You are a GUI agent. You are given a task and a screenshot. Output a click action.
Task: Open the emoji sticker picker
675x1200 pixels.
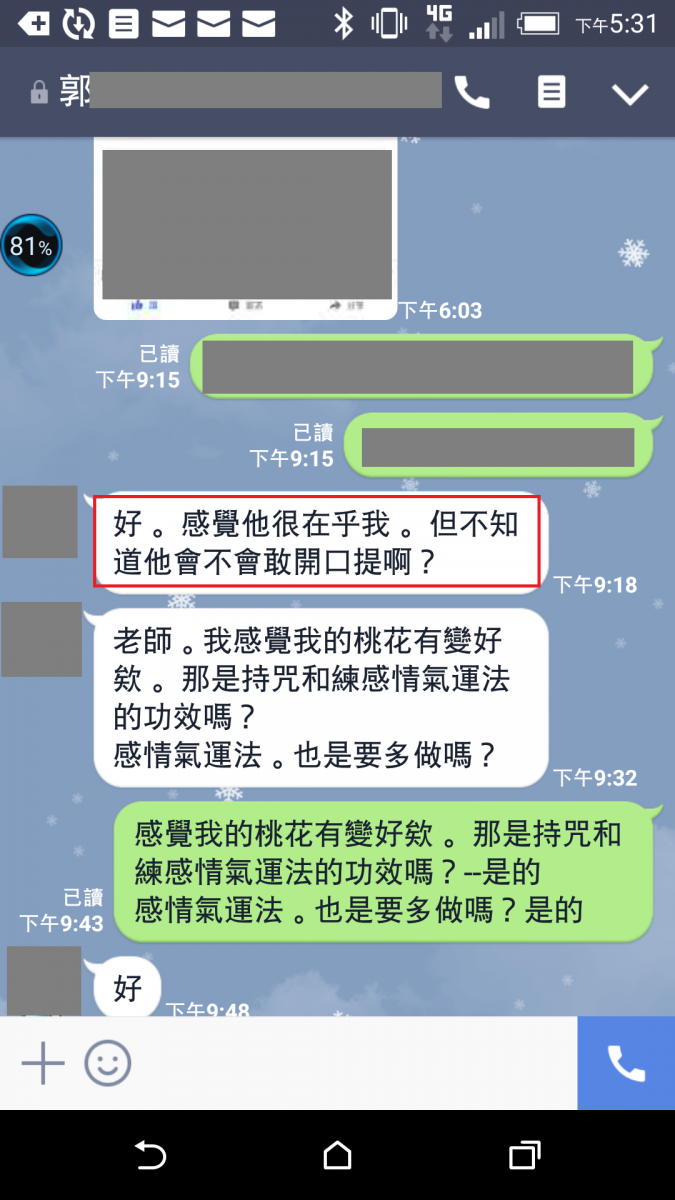coord(107,1063)
